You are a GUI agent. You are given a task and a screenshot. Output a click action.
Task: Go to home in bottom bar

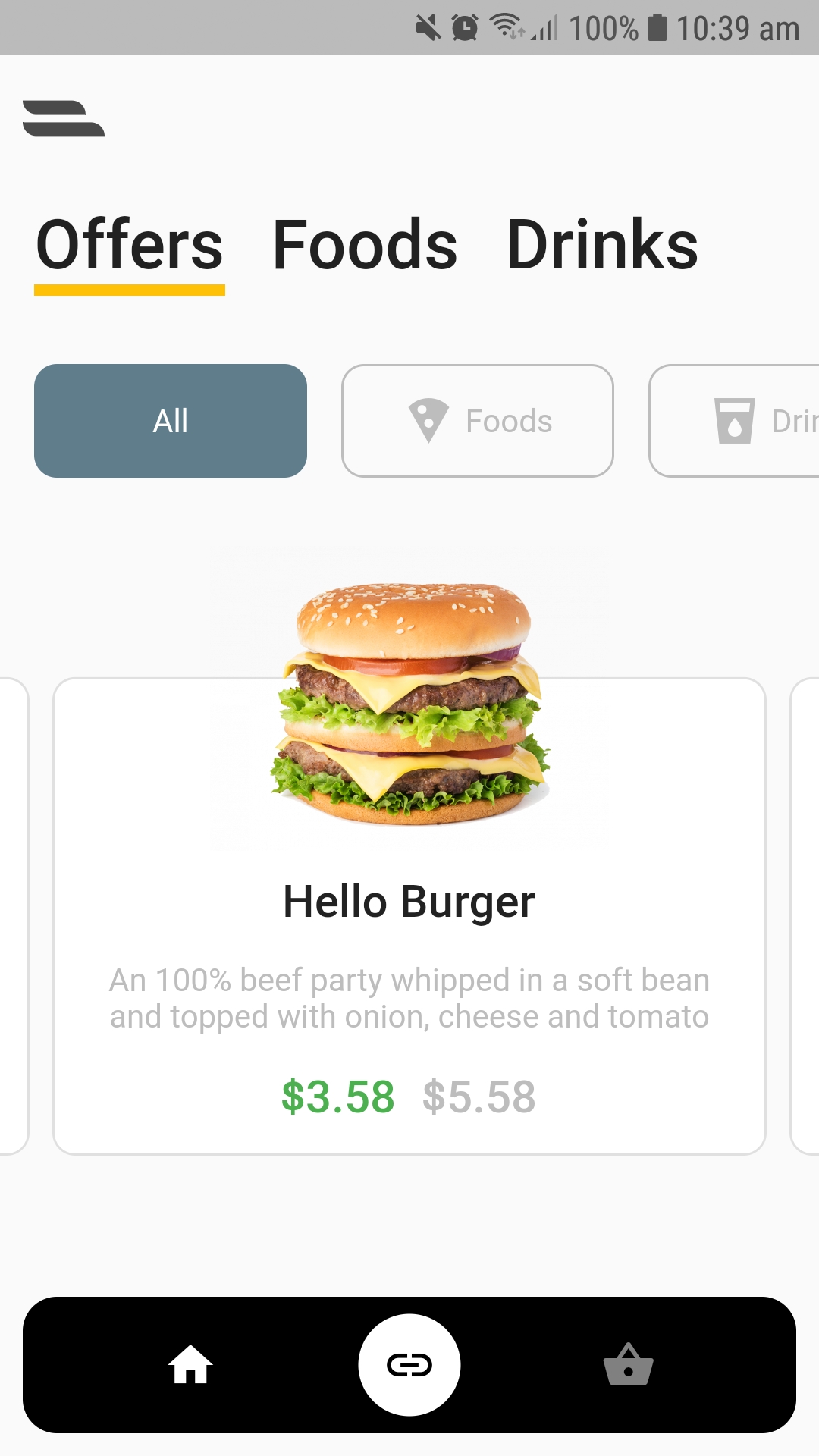coord(190,1365)
